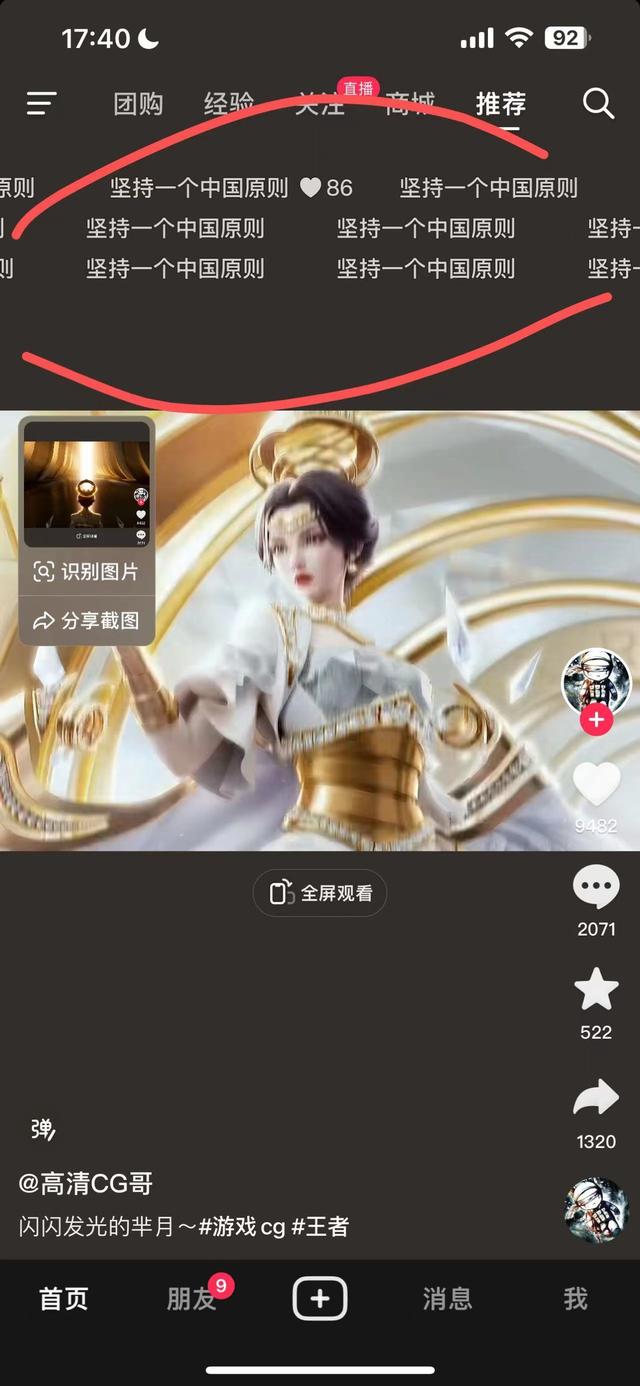The height and width of the screenshot is (1386, 640).
Task: Create a new post with the plus button
Action: pos(320,1299)
